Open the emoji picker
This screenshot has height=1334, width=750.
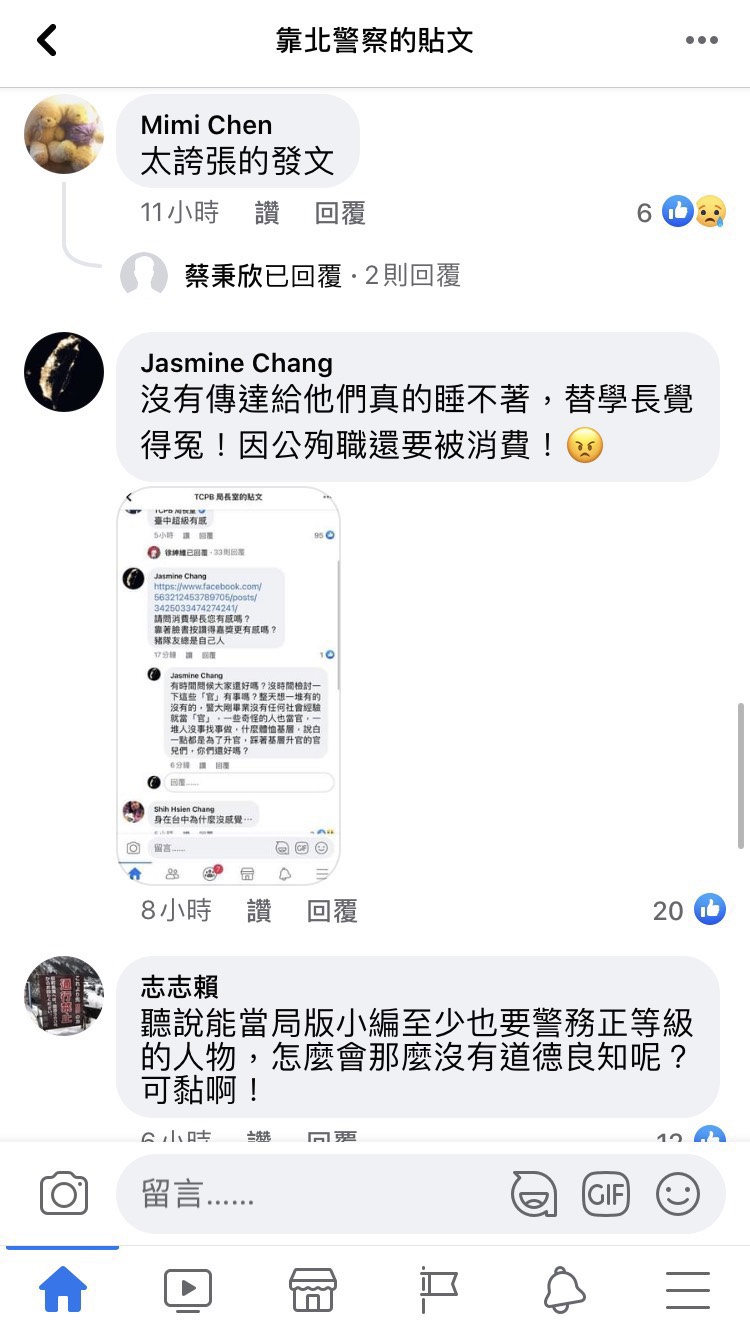(x=678, y=1194)
